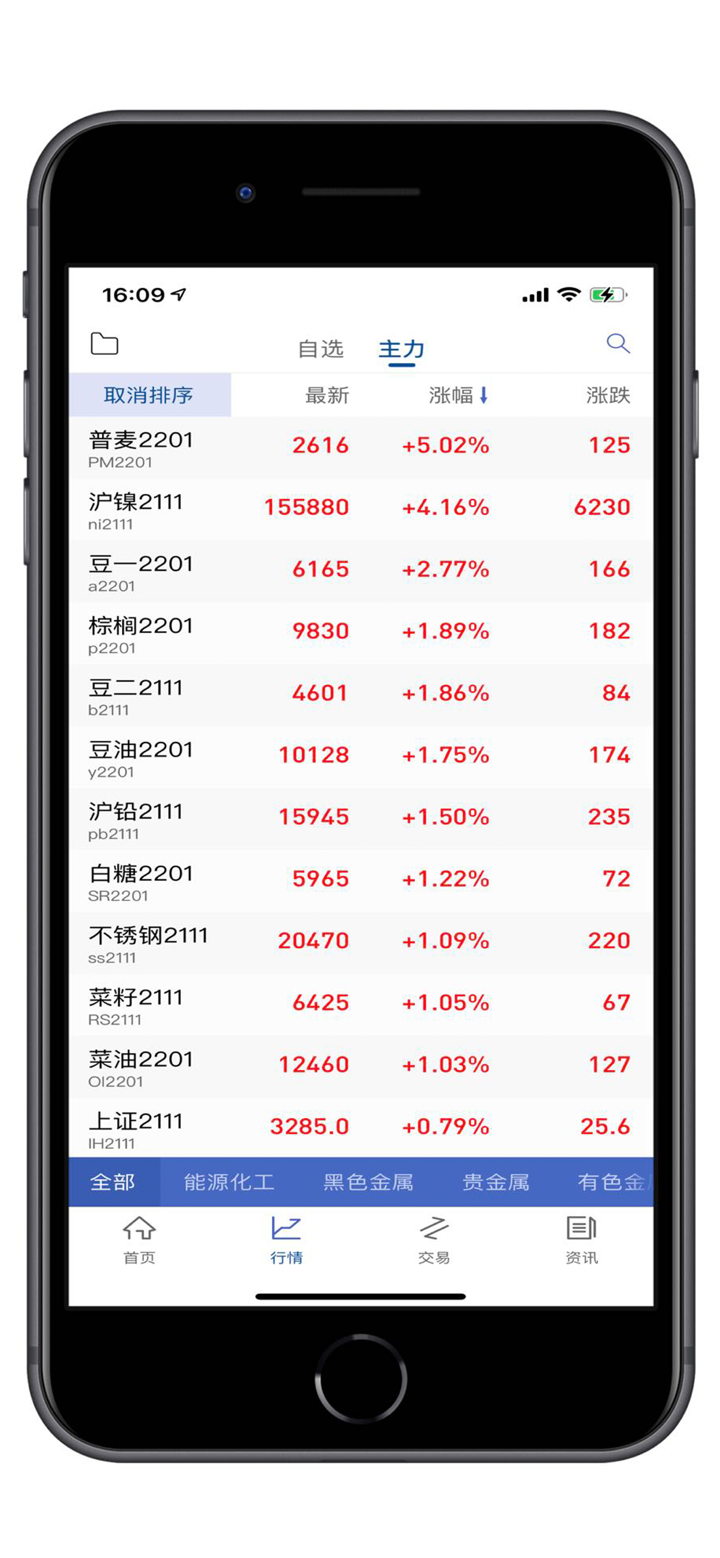Image resolution: width=720 pixels, height=1558 pixels.
Task: Switch to the 自选 tab
Action: [320, 349]
